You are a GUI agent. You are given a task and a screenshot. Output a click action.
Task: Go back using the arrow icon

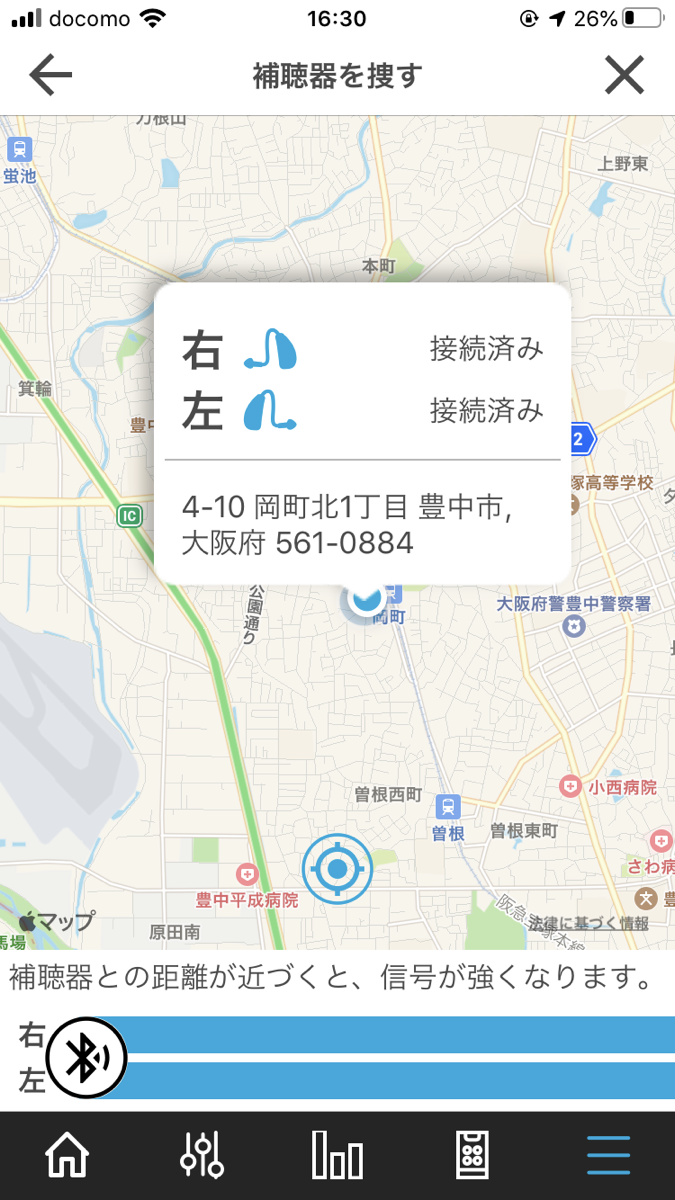[x=50, y=76]
